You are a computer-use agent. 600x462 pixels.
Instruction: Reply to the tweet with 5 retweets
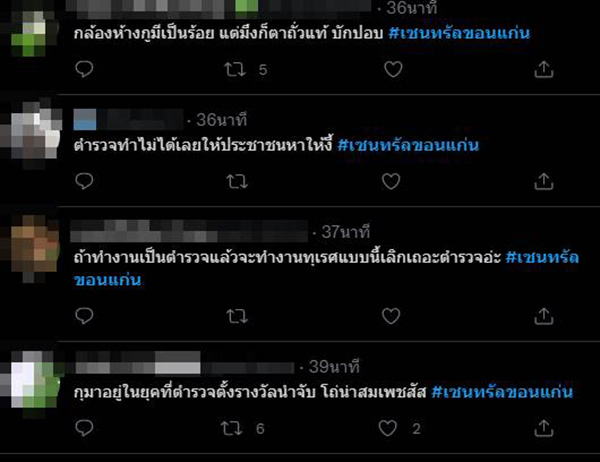click(x=85, y=69)
